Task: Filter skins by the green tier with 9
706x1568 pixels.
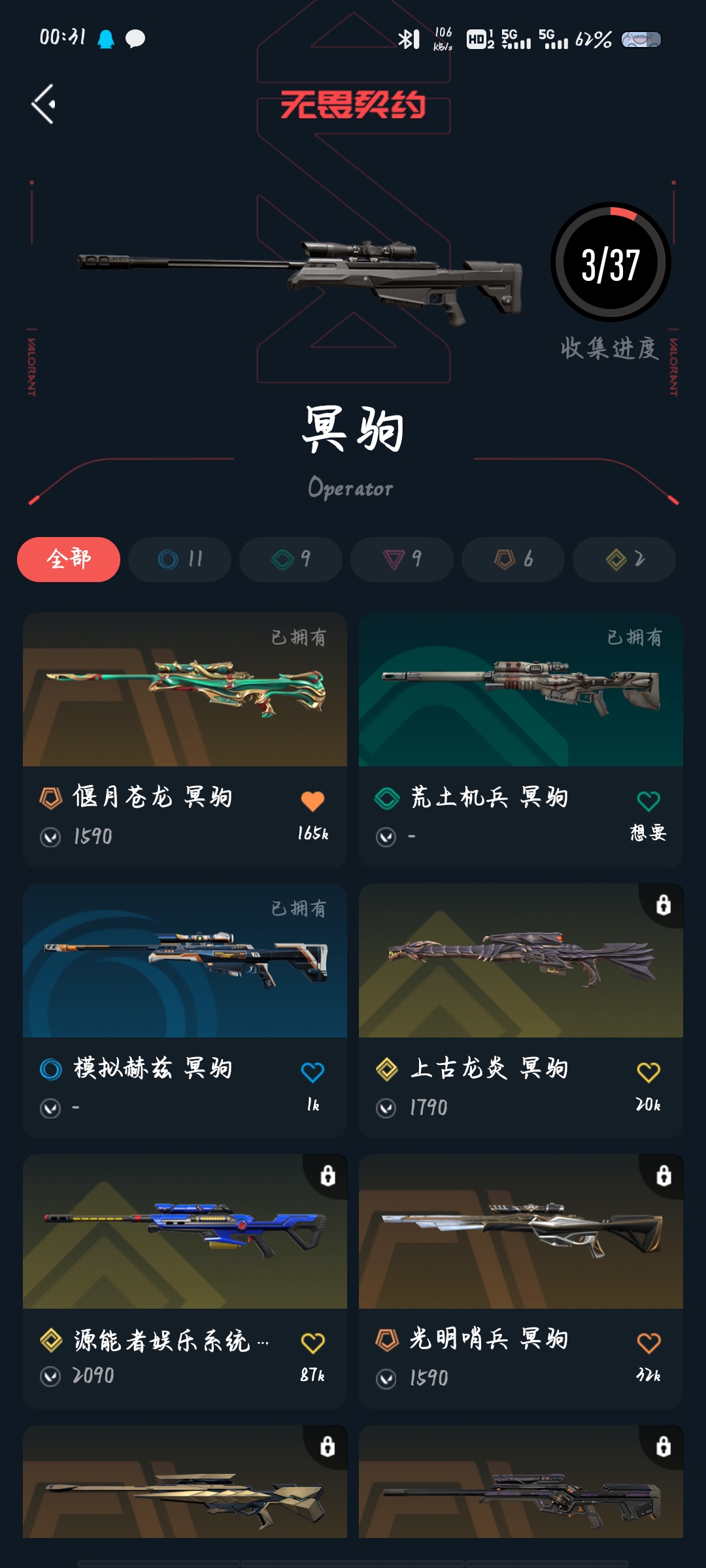Action: [x=291, y=559]
